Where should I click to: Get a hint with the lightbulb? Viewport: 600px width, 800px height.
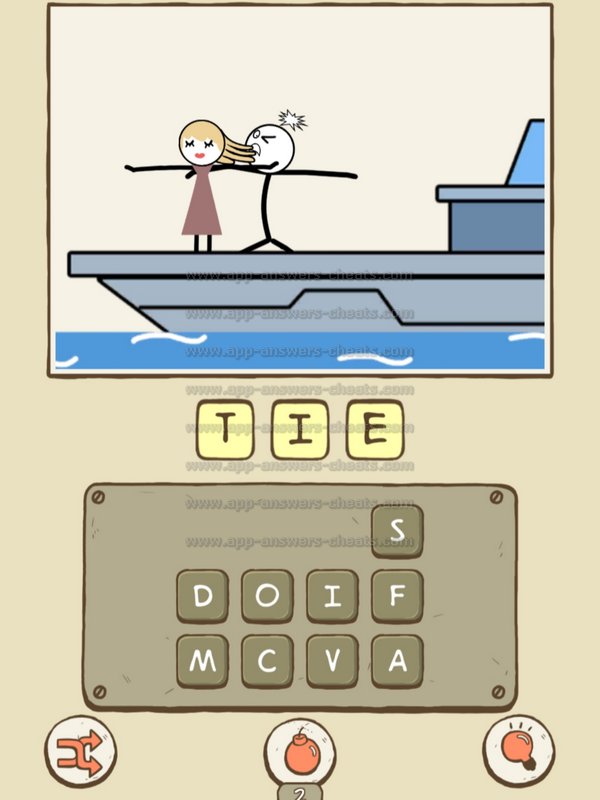click(x=519, y=749)
